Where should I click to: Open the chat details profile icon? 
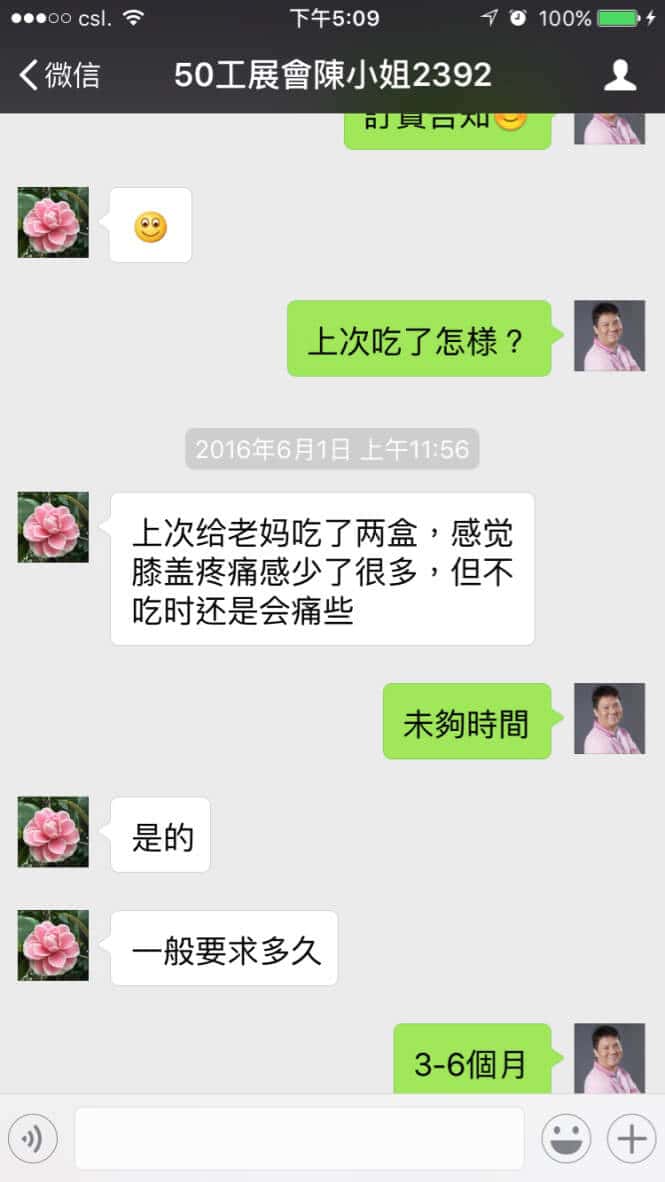coord(620,75)
